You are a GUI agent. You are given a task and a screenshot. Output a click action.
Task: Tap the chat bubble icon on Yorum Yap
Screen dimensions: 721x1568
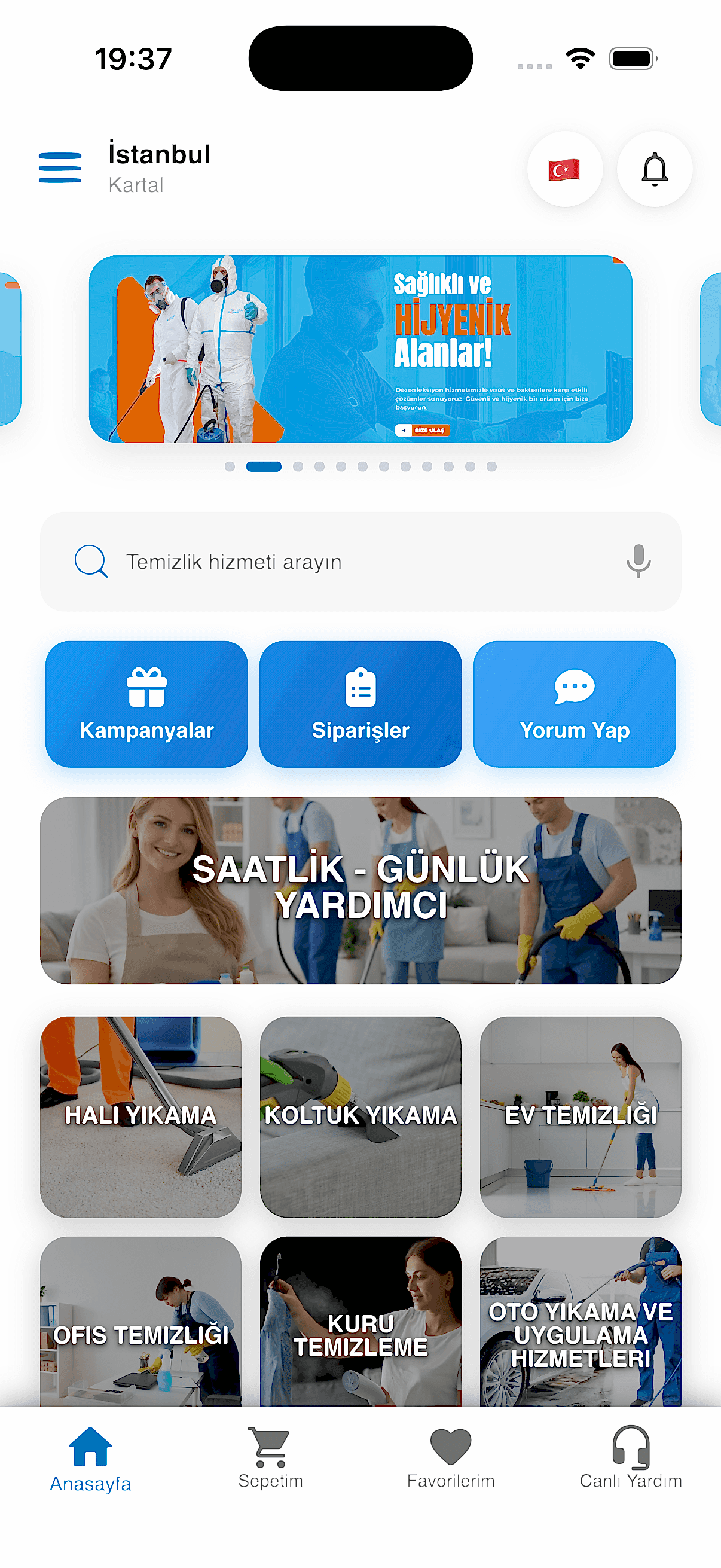coord(575,688)
